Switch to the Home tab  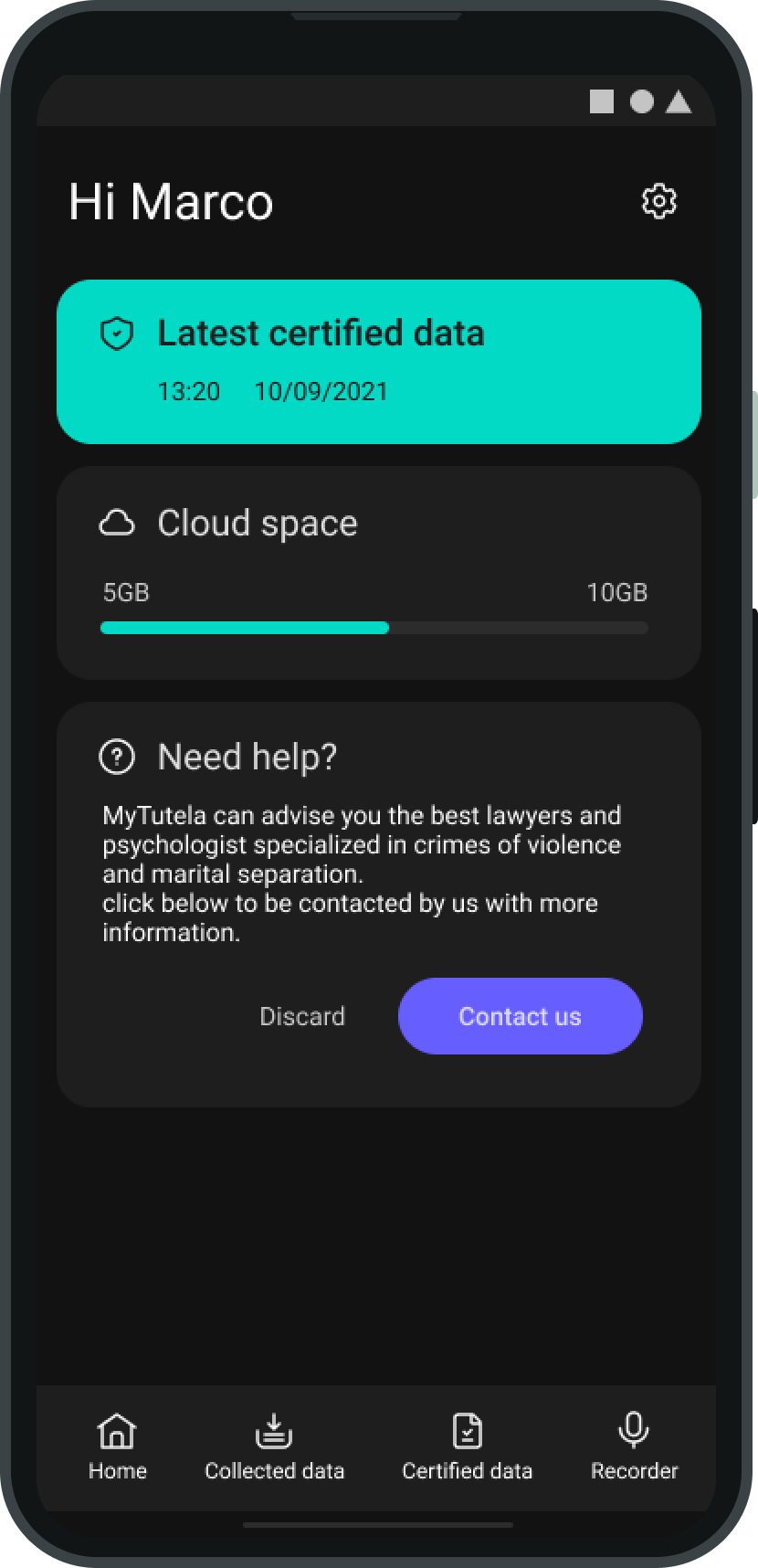[x=118, y=1447]
